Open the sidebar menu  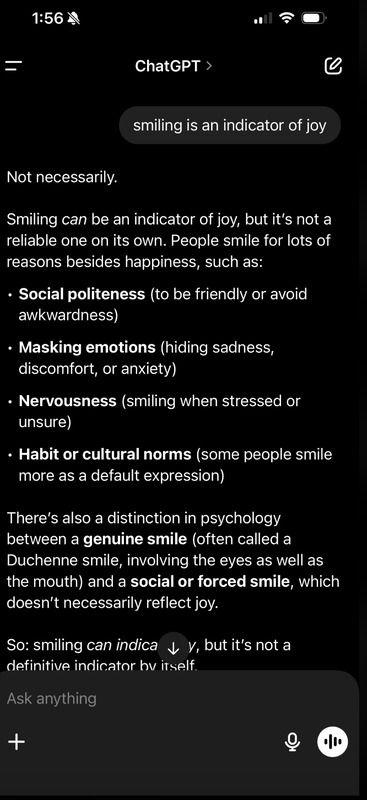pos(14,66)
